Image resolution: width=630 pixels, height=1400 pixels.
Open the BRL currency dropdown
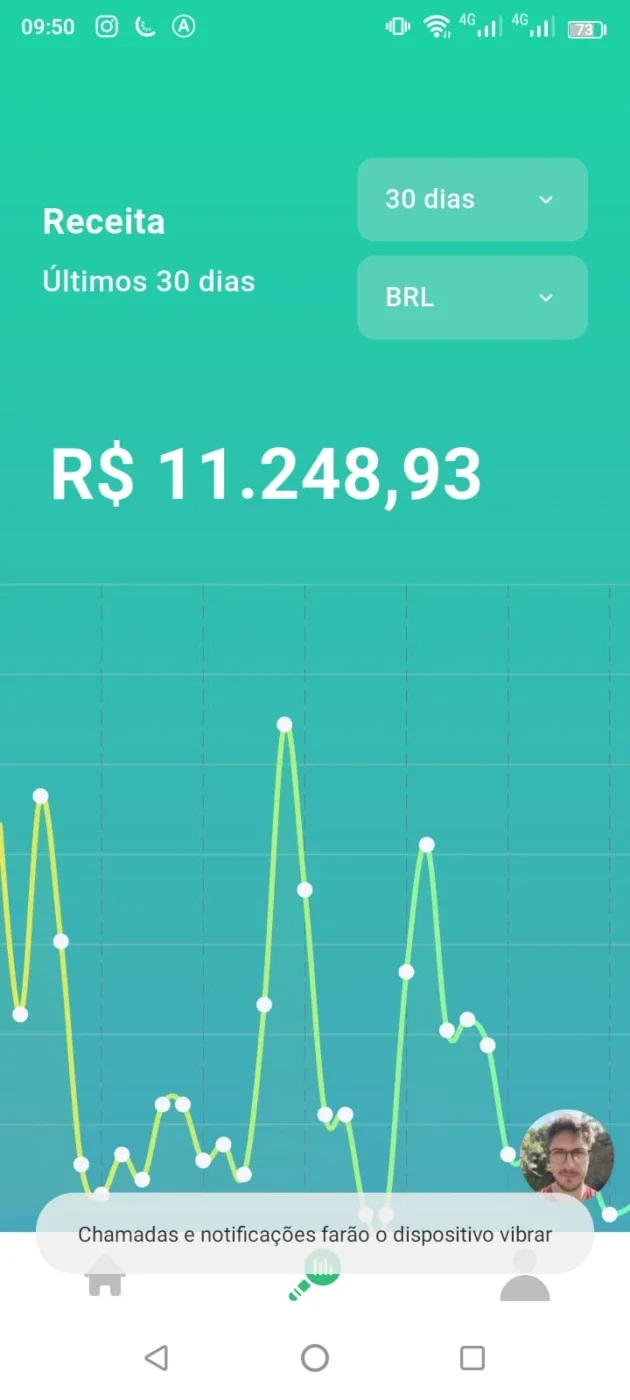472,297
